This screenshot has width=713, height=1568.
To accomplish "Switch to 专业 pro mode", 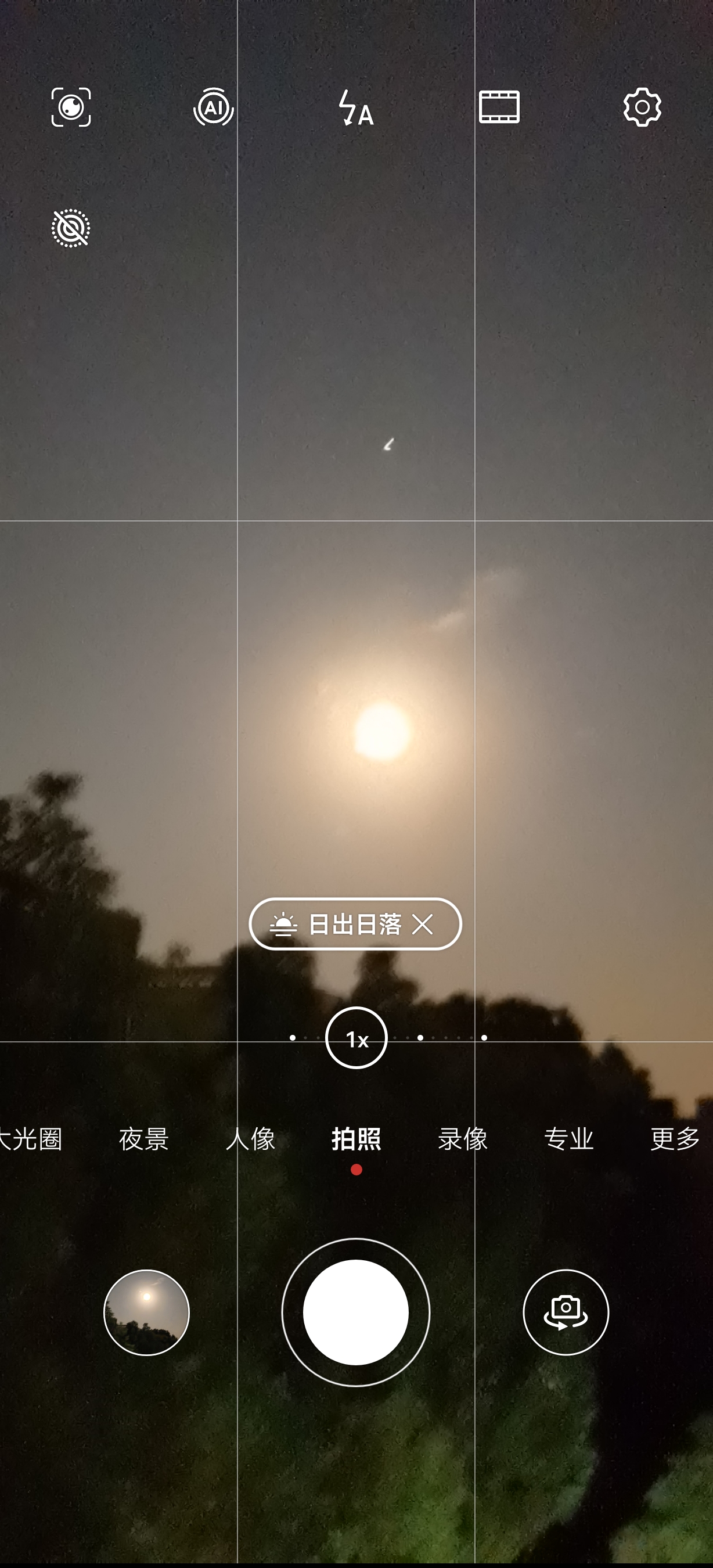I will point(569,1139).
